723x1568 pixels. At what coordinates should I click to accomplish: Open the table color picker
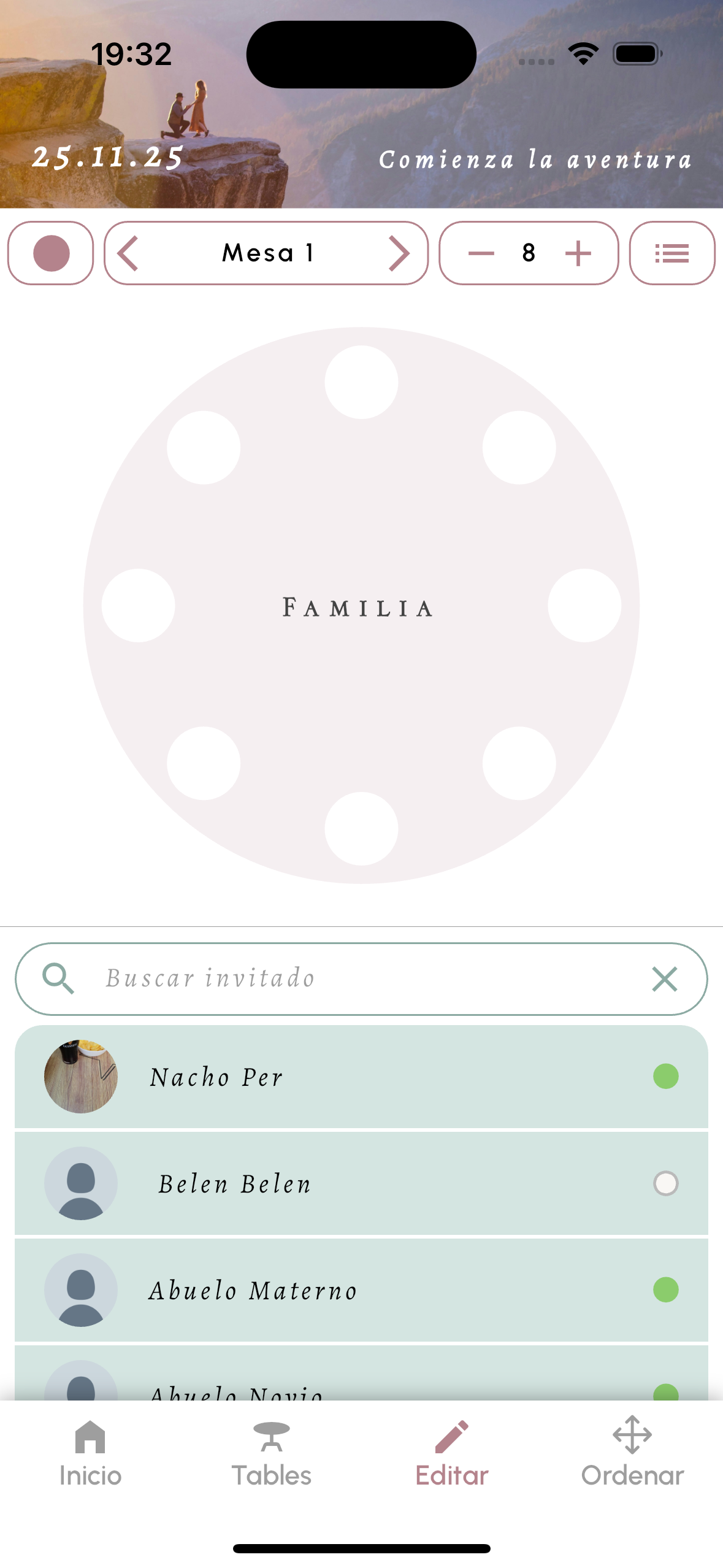click(x=51, y=253)
